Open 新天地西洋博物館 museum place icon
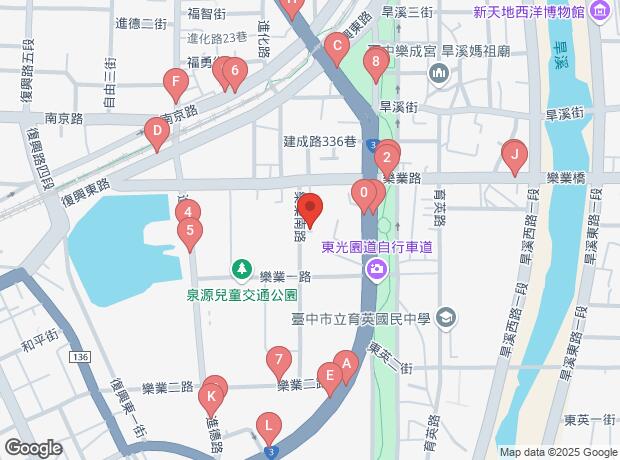The width and height of the screenshot is (620, 460). [600, 12]
